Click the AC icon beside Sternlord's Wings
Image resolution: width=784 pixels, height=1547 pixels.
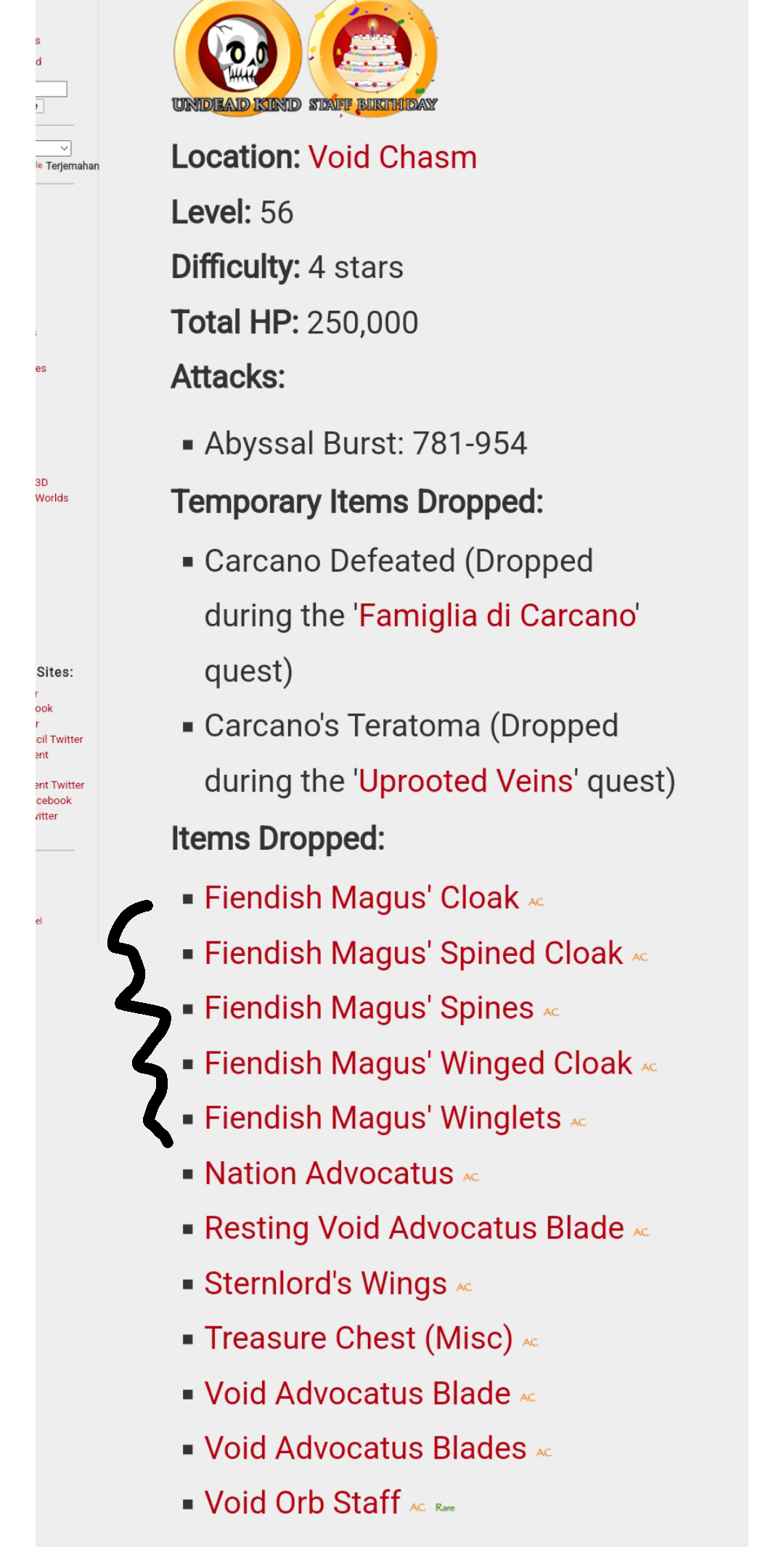coord(465,1286)
